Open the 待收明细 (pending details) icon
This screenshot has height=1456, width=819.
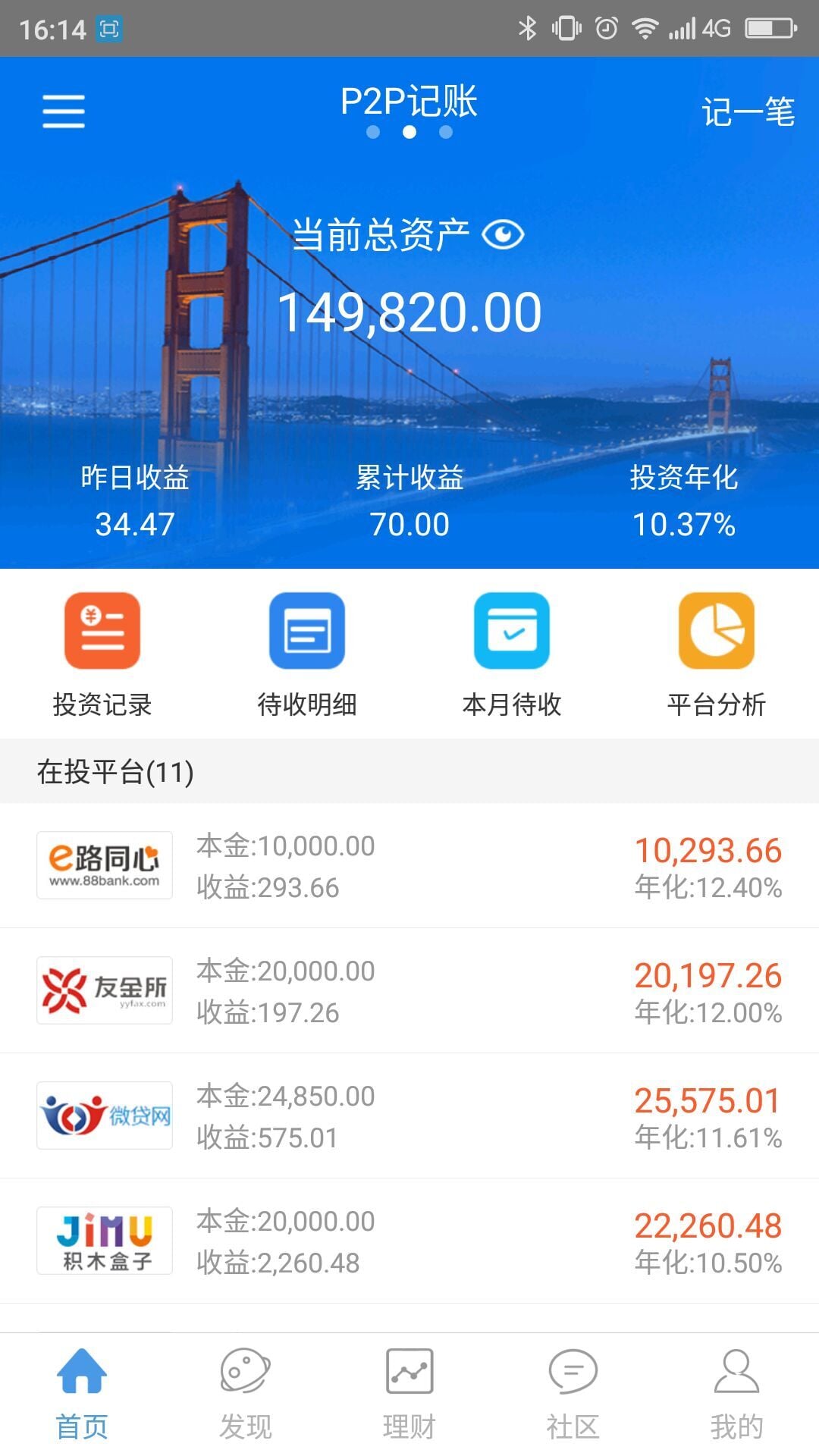pos(308,632)
